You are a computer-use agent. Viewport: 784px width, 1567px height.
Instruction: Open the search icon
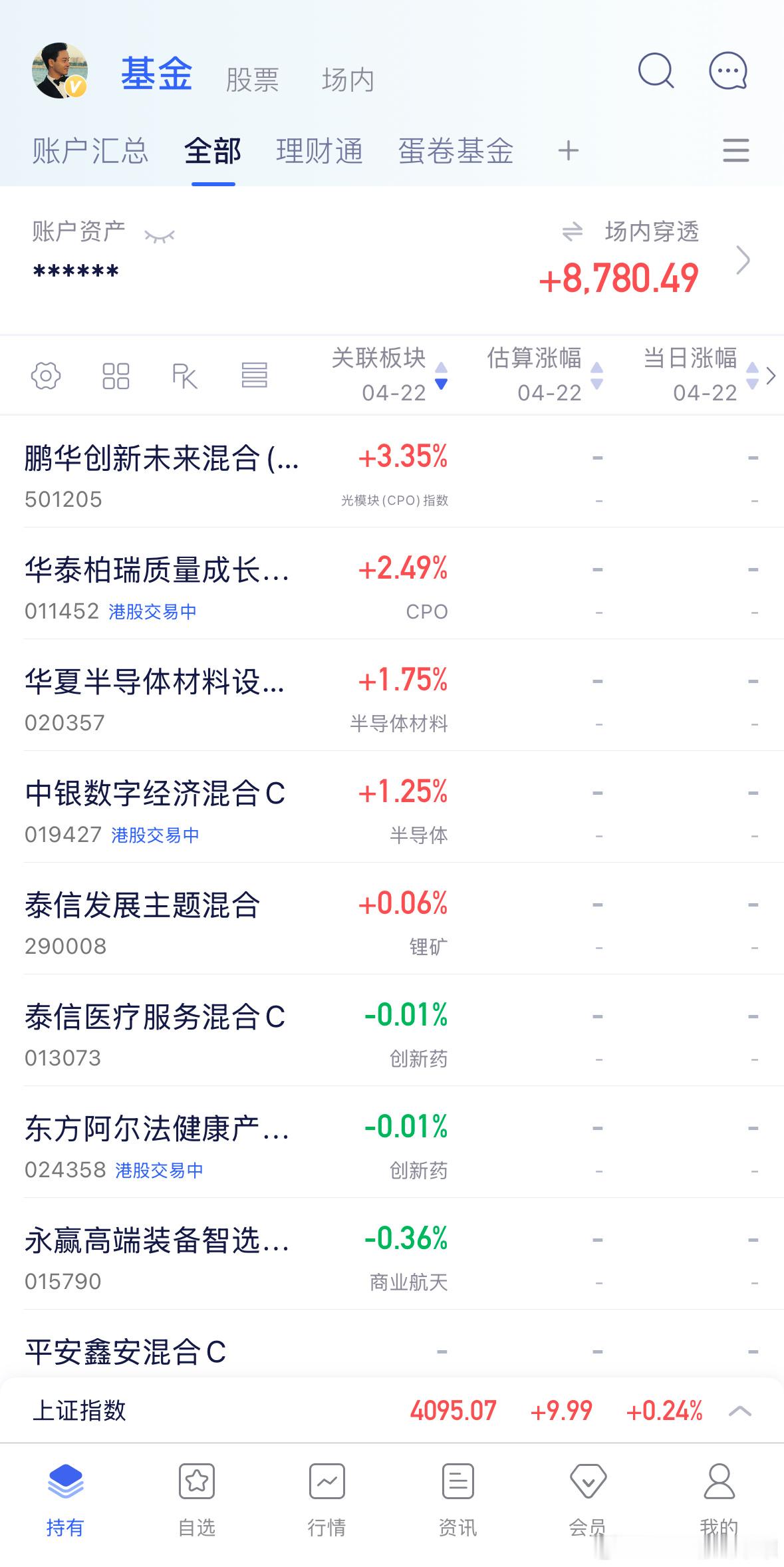(655, 71)
